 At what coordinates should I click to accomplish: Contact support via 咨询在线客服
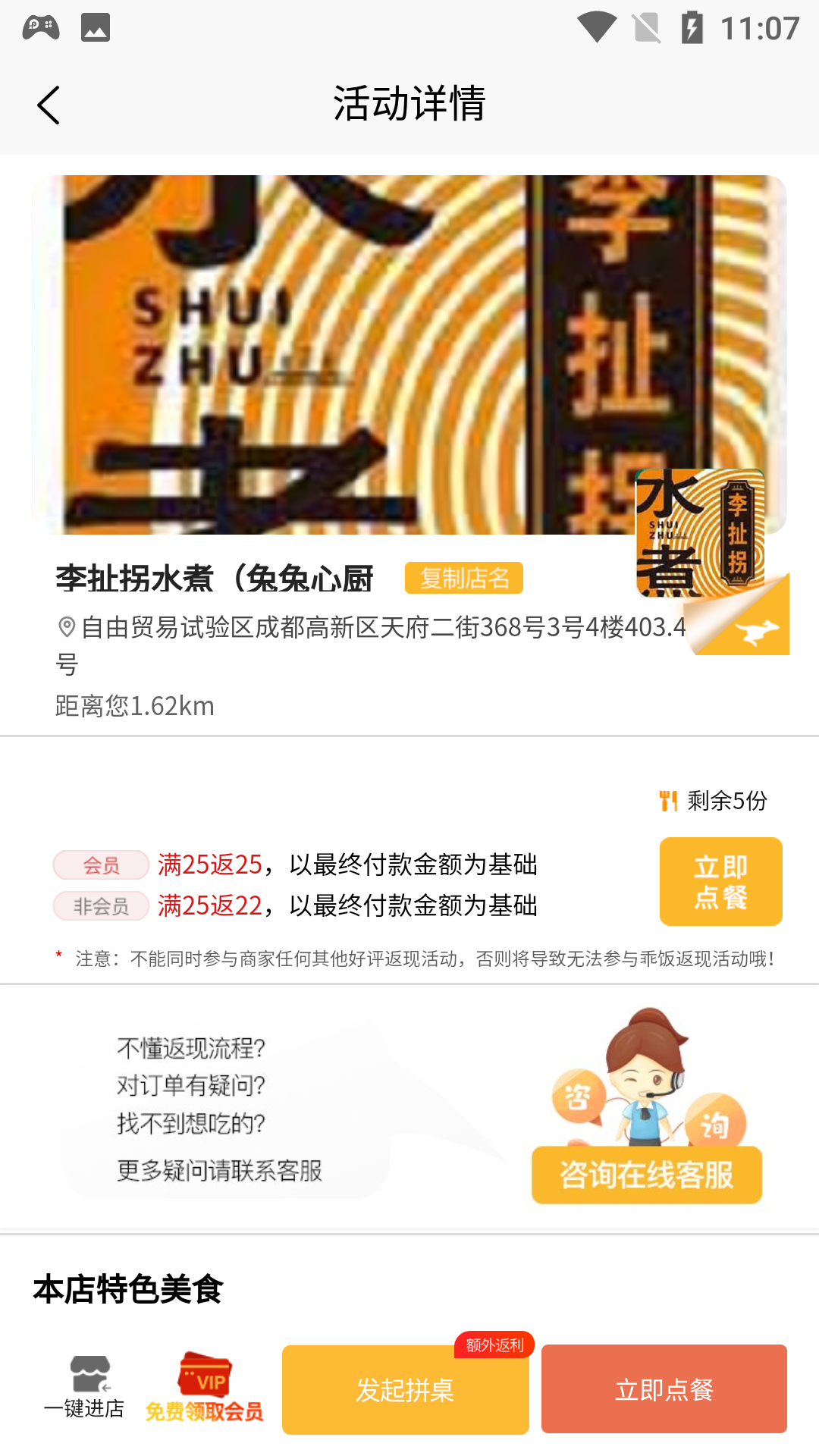tap(646, 1175)
